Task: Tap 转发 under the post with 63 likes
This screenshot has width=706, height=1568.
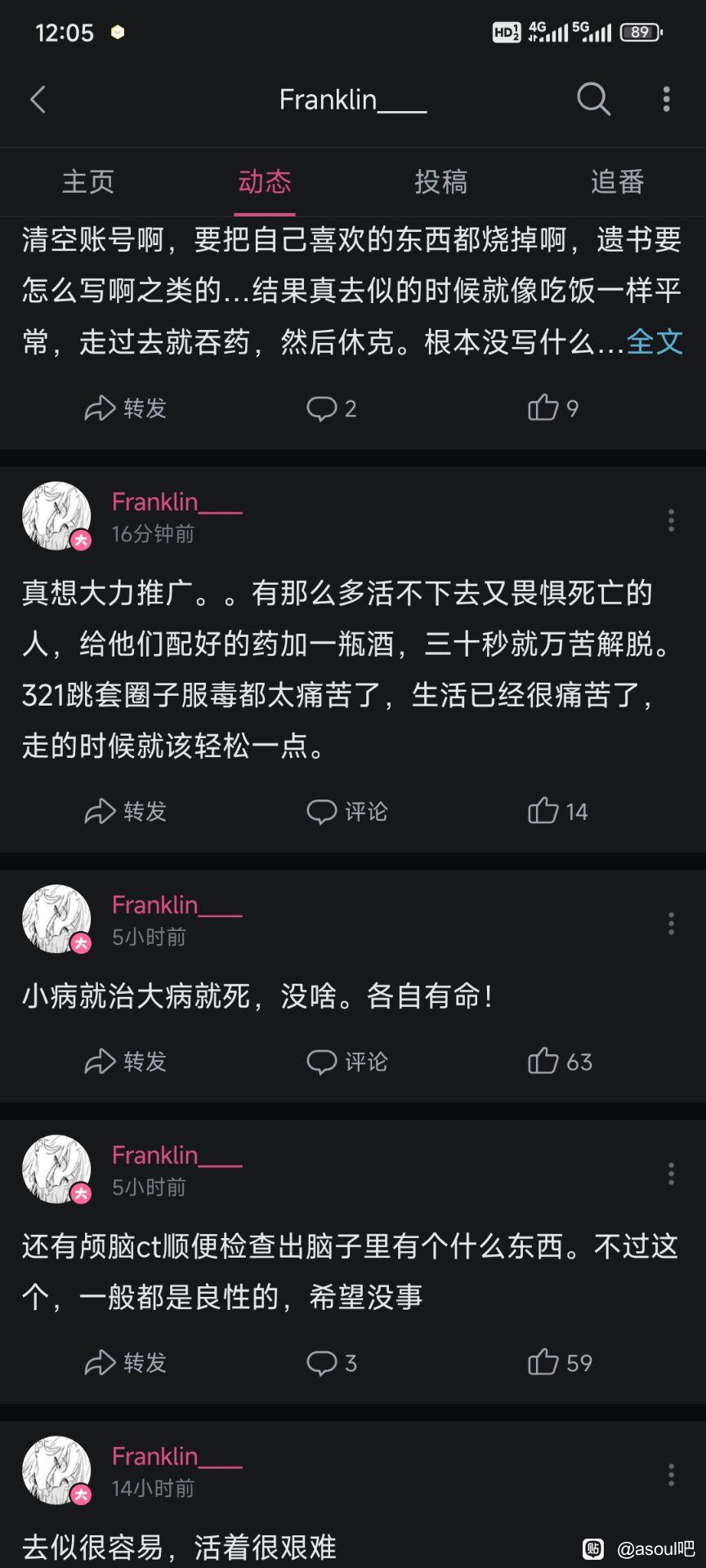Action: coord(125,1062)
